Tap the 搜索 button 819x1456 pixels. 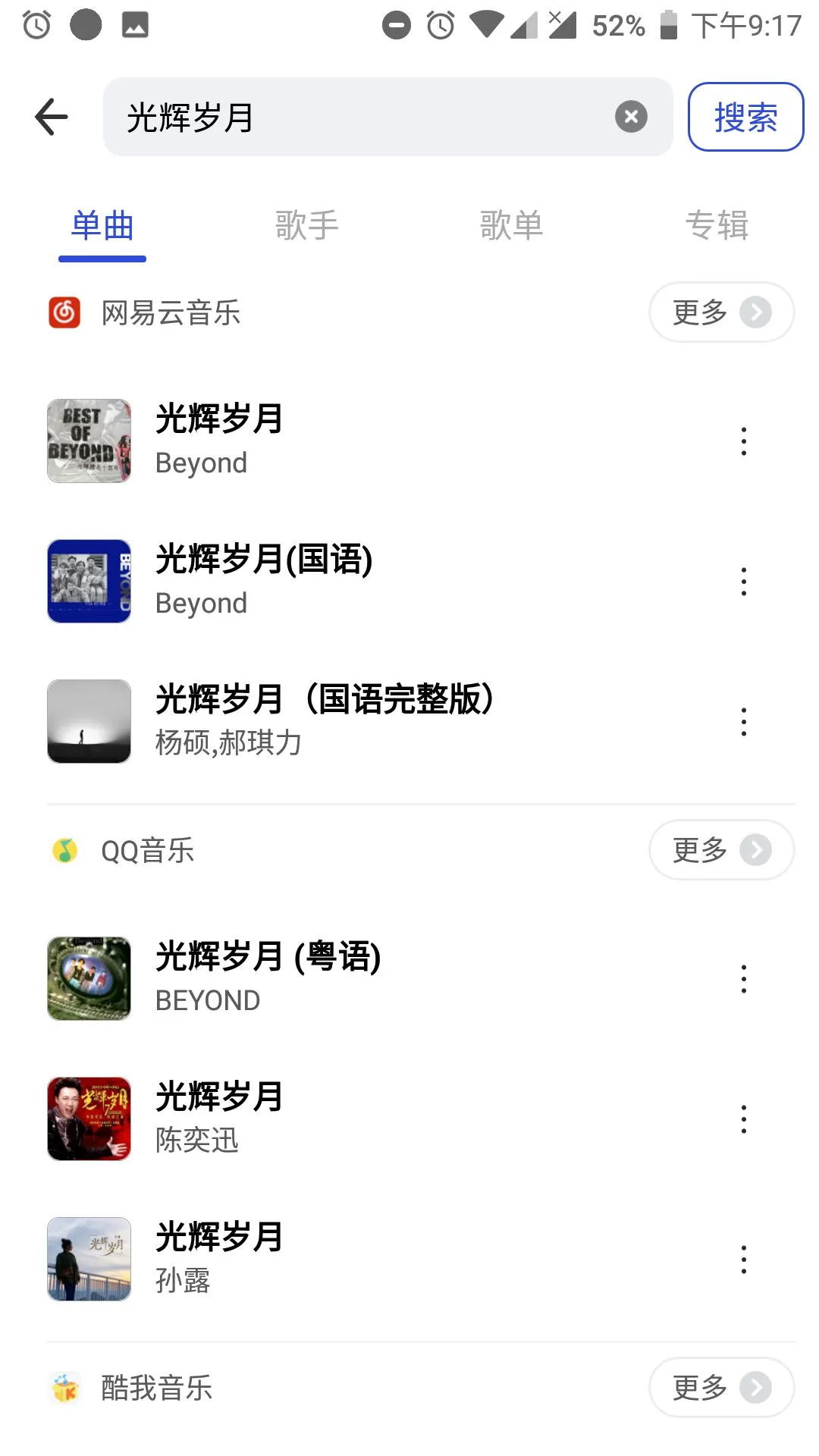tap(745, 117)
